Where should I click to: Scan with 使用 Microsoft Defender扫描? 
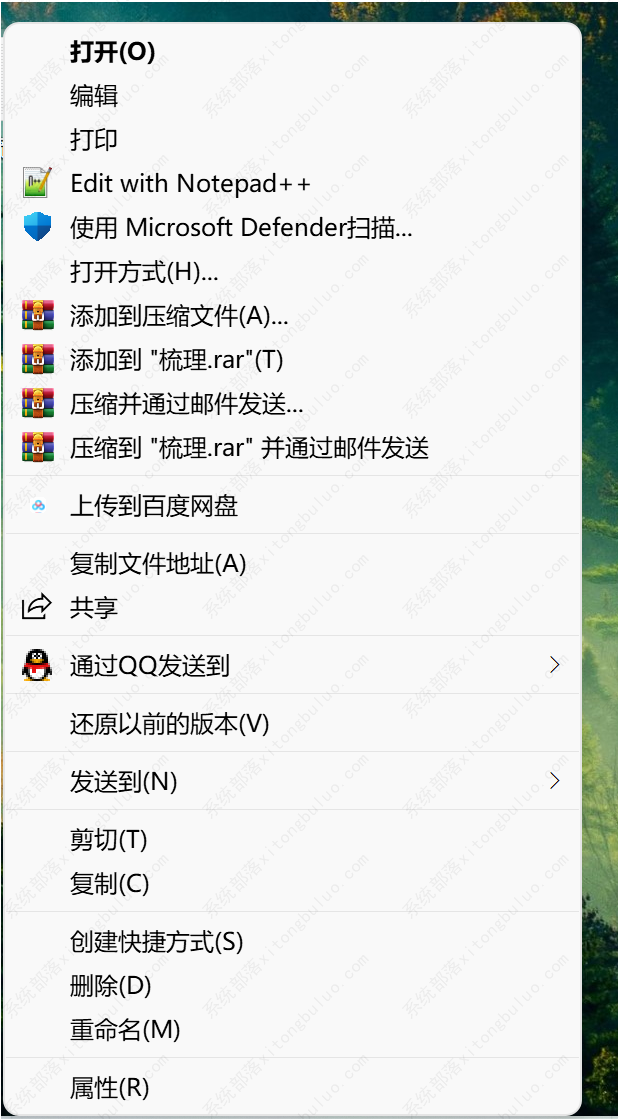click(240, 228)
